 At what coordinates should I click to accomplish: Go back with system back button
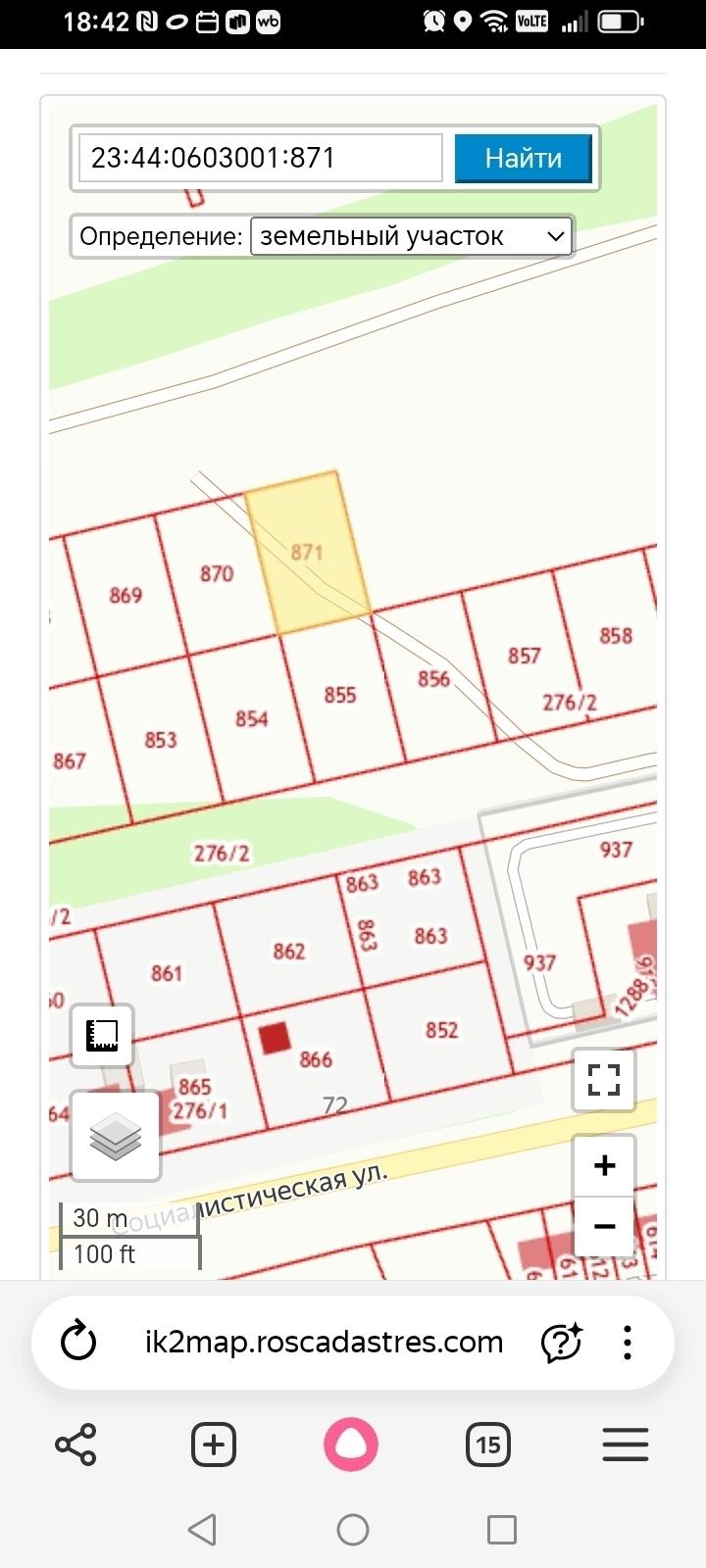coord(202,1529)
